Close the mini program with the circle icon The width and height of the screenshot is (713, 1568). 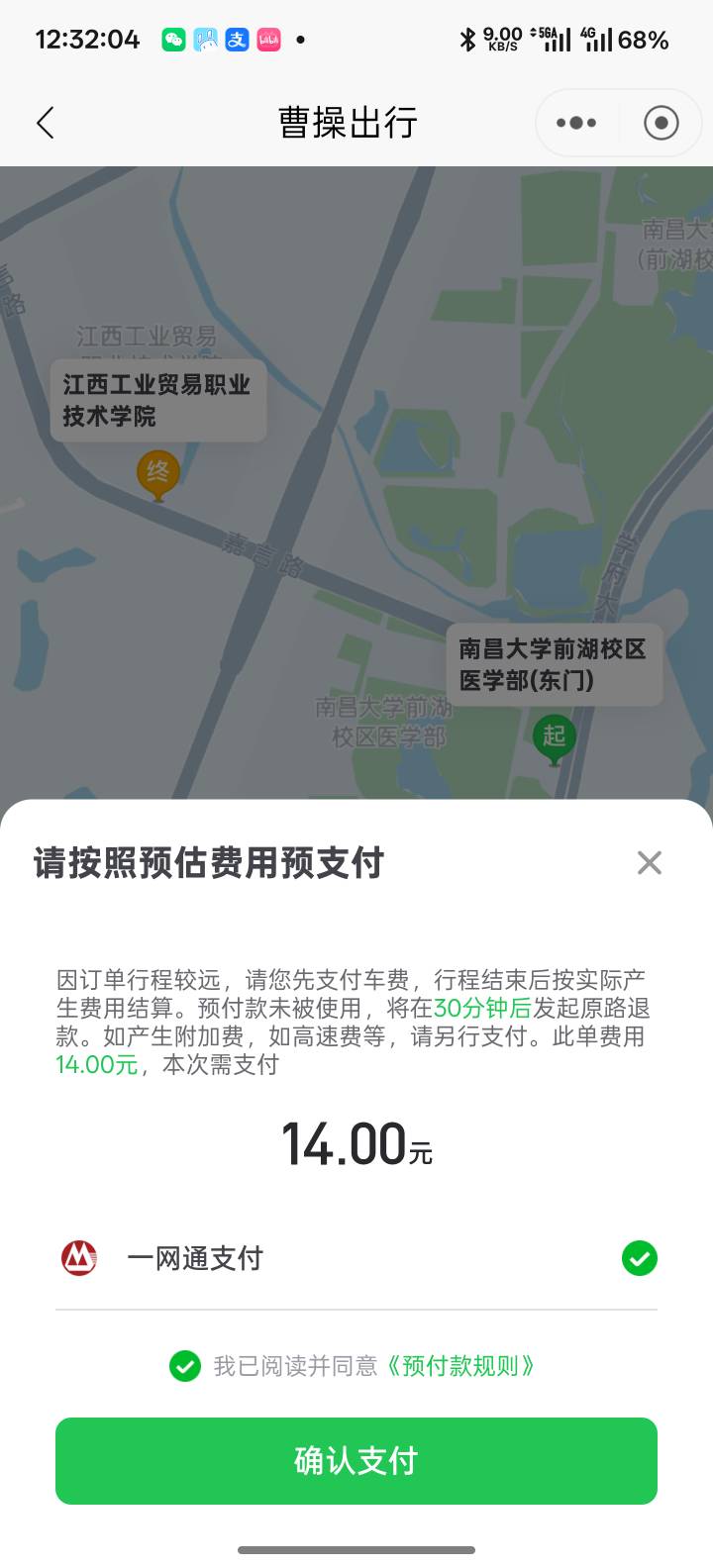pos(661,123)
